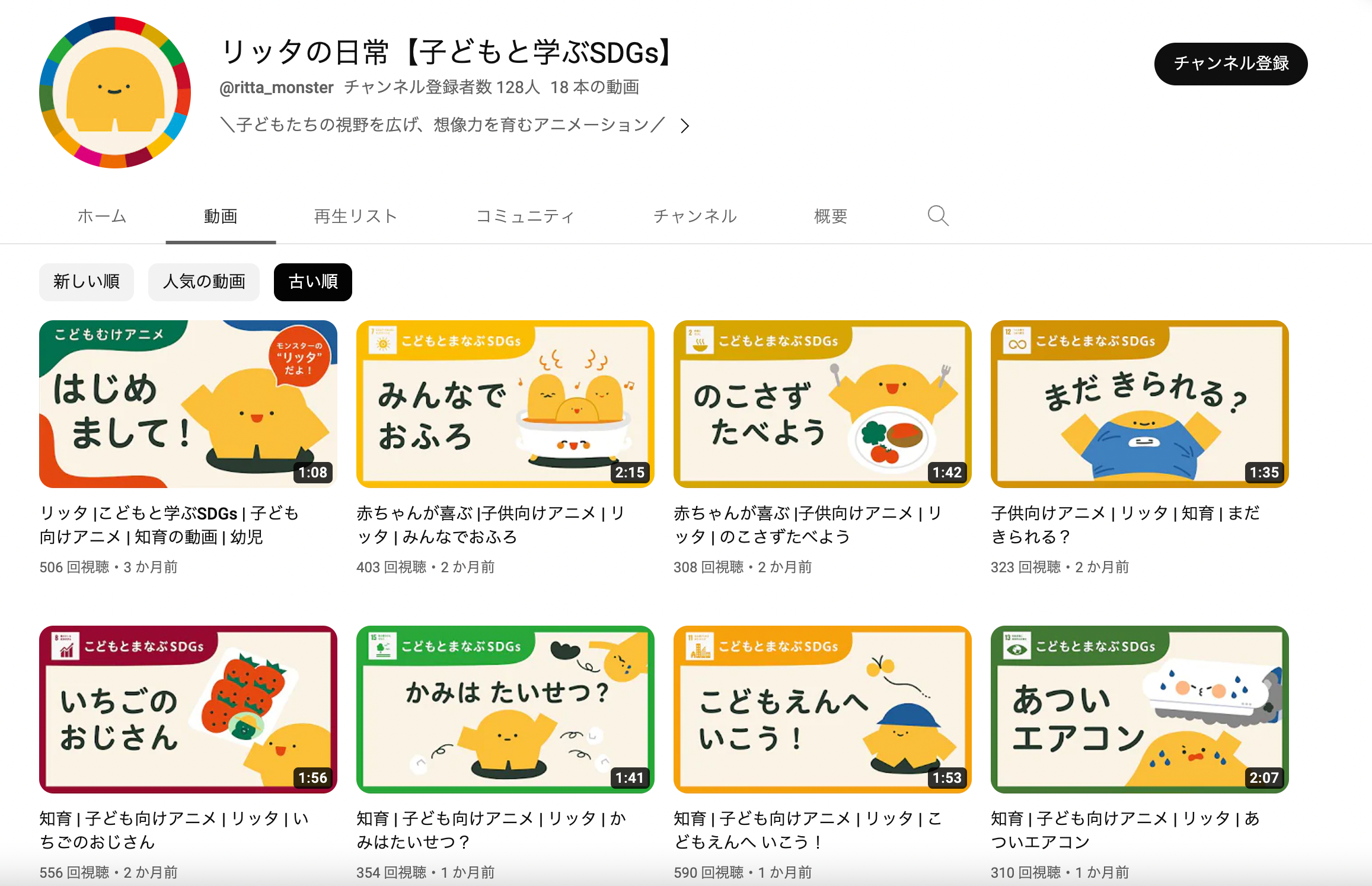
Task: Open the いちごのおじさん video
Action: pos(188,709)
